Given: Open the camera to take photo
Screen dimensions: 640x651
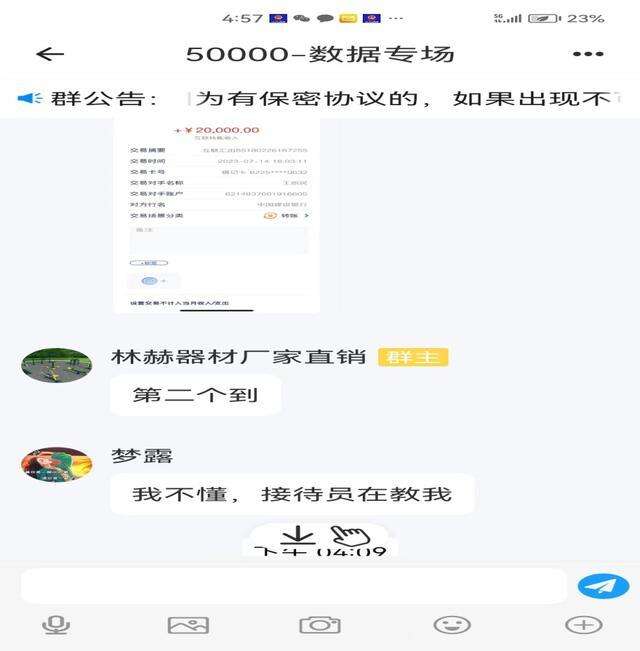Looking at the screenshot, I should point(319,625).
